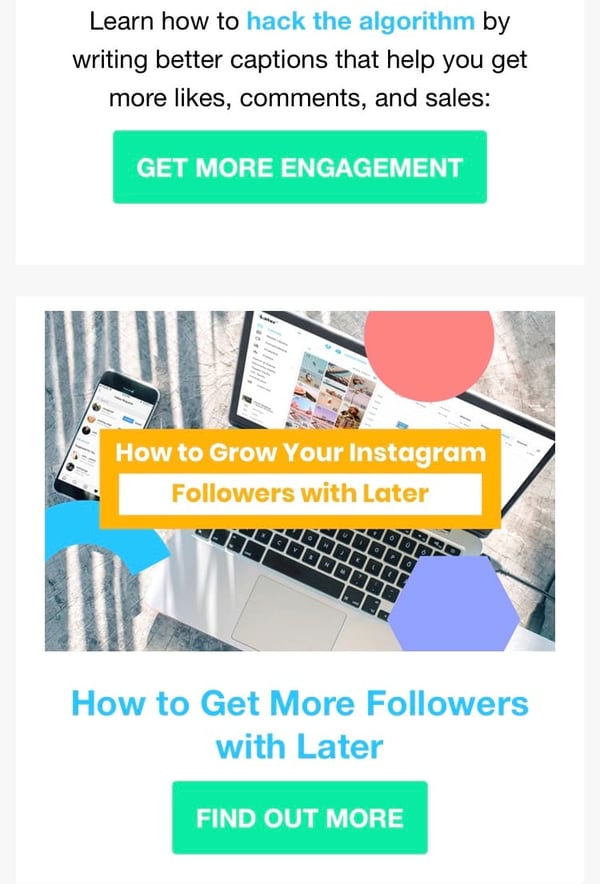The image size is (600, 884).
Task: Open the 'hack the algorithm' link
Action: coord(360,20)
